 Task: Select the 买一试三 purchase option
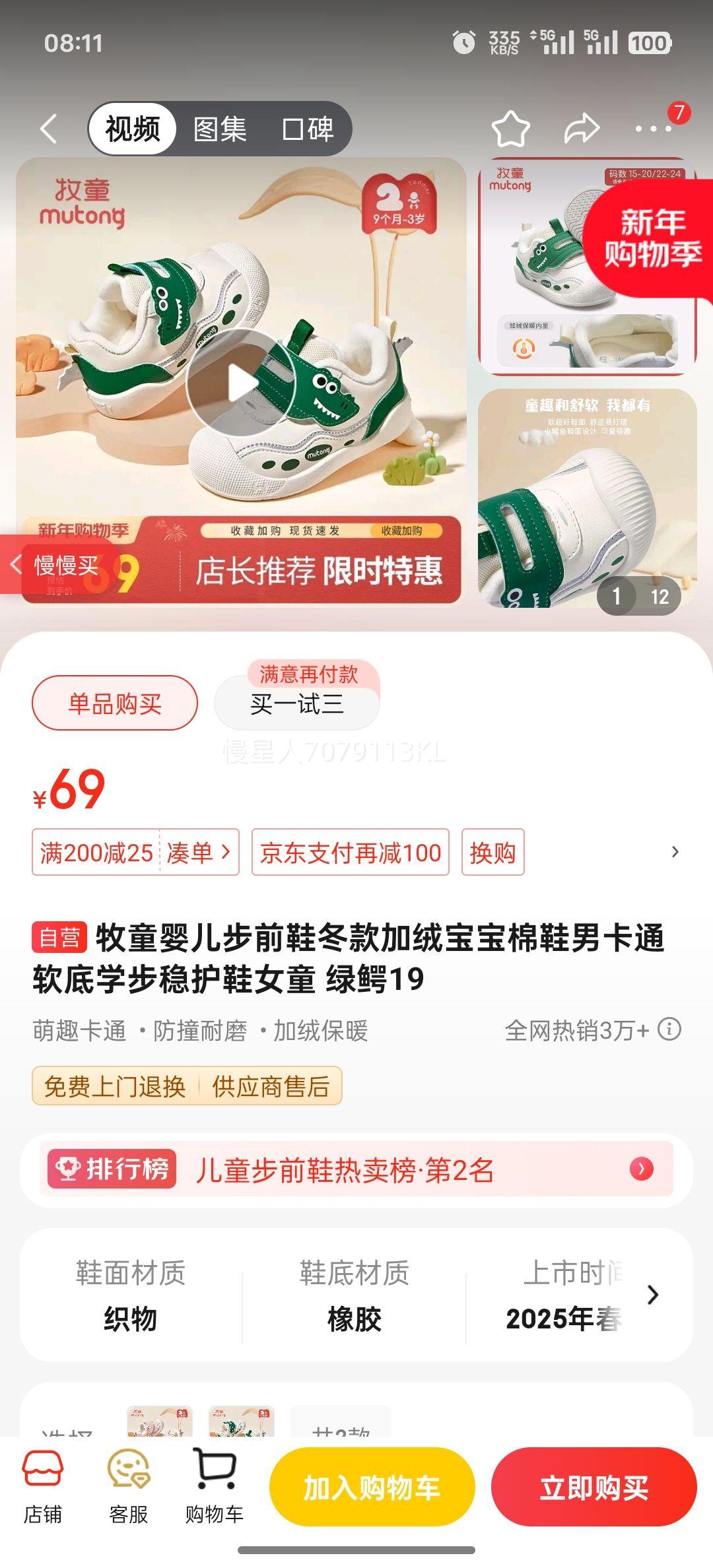296,705
